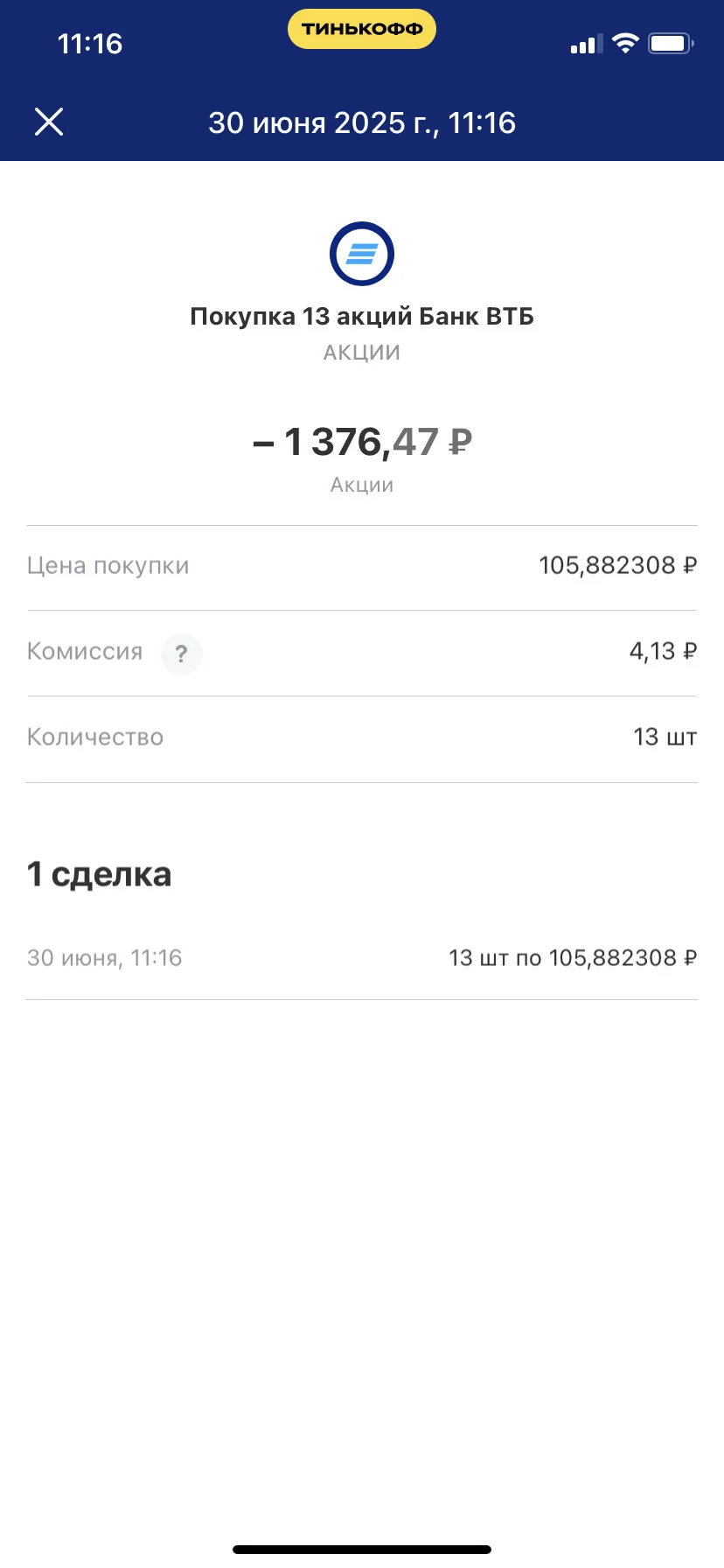Tap the Тинькофф pill to return

pyautogui.click(x=362, y=29)
